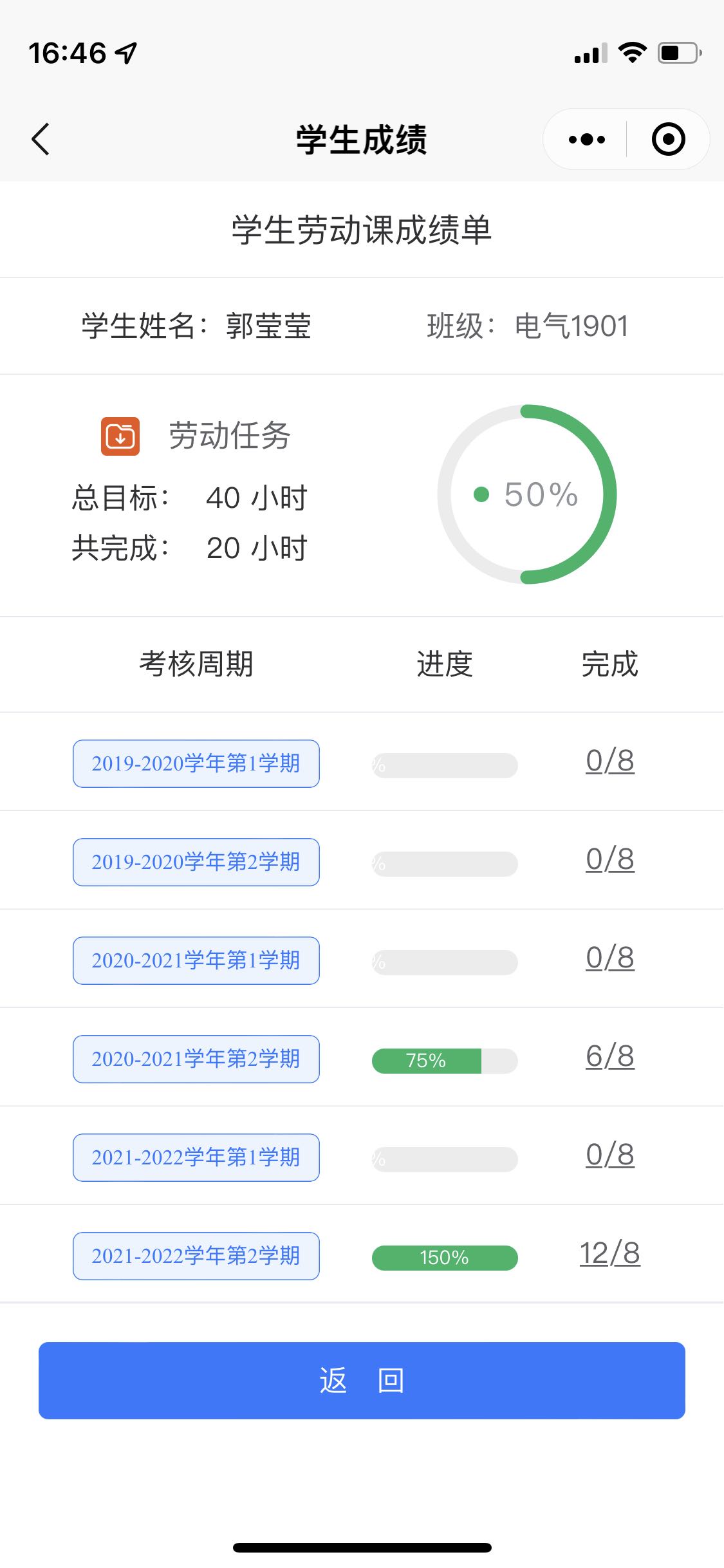Open the 0/8 link for 2021-2022学年第1学期
Image resolution: width=724 pixels, height=1568 pixels.
pos(609,1155)
